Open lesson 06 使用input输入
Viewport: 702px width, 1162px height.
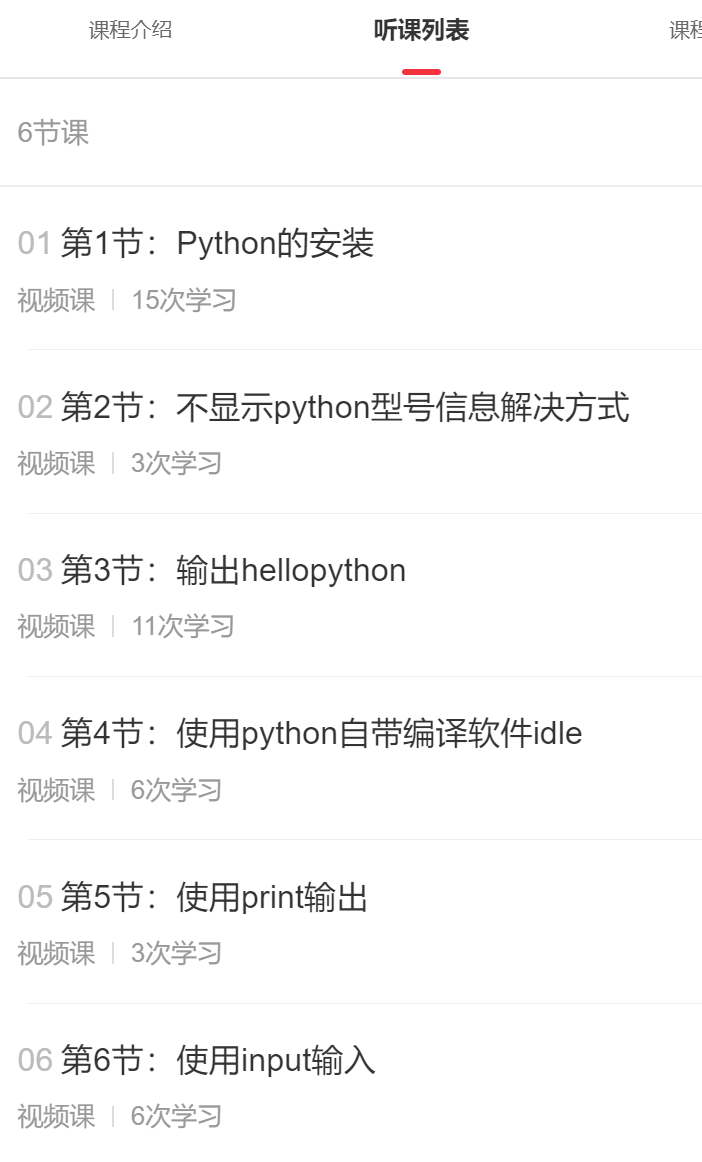pyautogui.click(x=218, y=1060)
